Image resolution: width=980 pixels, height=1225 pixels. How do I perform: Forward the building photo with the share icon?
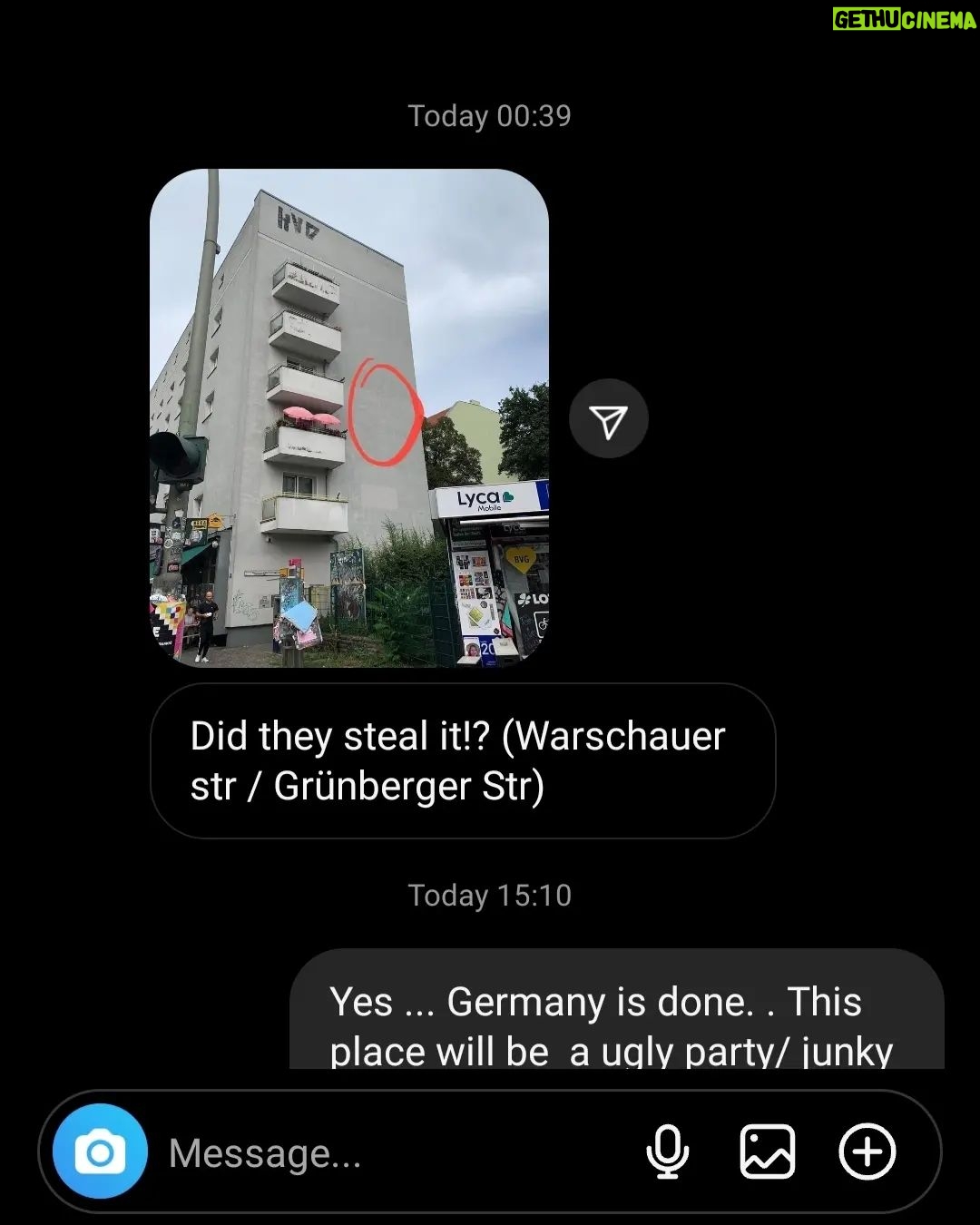pos(608,419)
